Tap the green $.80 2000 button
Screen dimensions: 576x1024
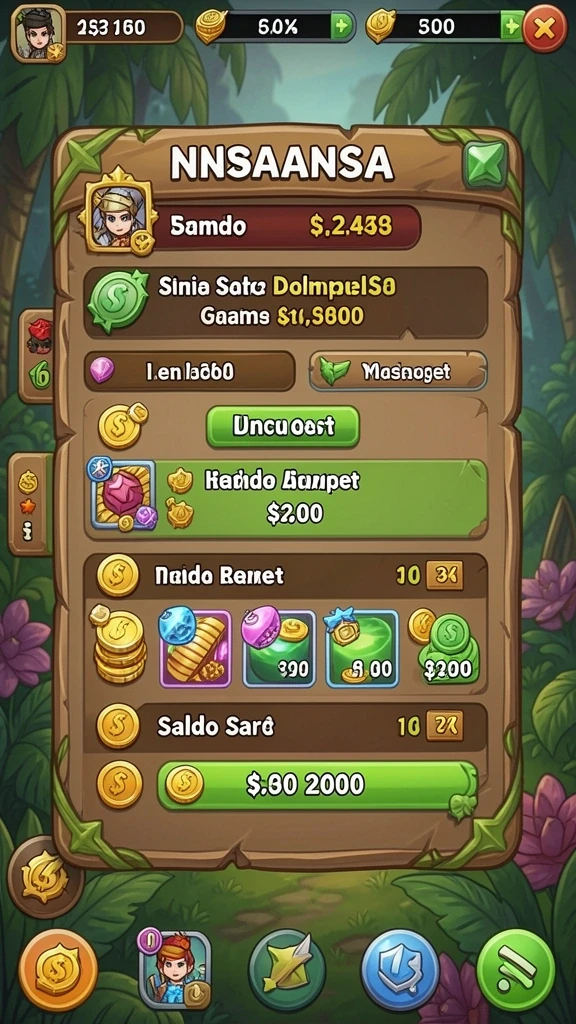[x=318, y=785]
